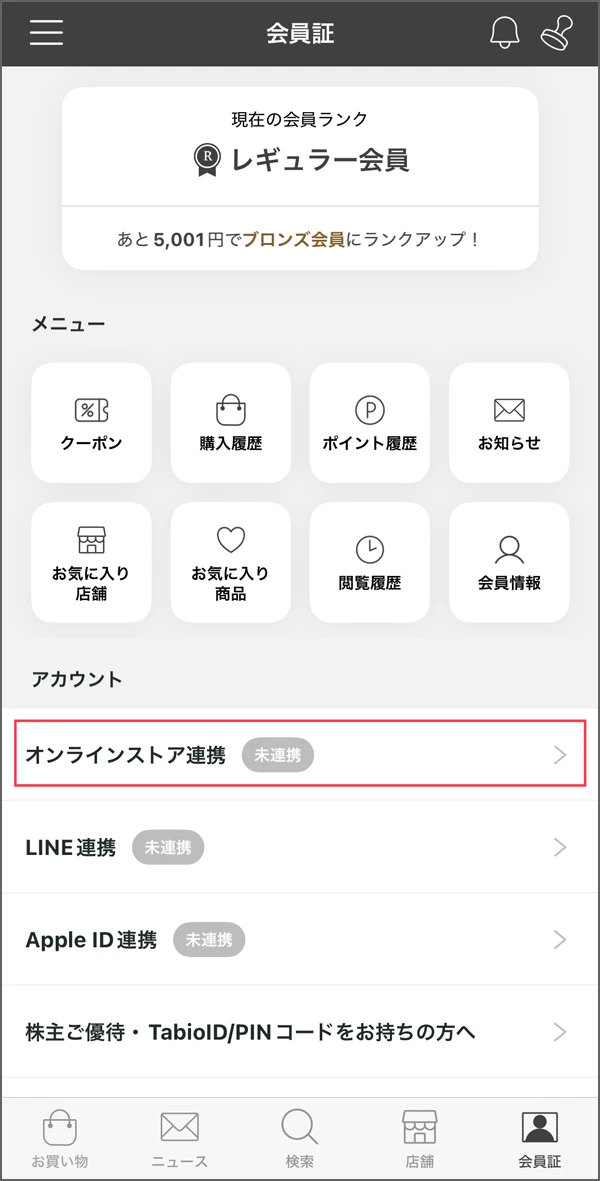The width and height of the screenshot is (600, 1181).
Task: View 購入履歴 purchase history
Action: click(231, 422)
